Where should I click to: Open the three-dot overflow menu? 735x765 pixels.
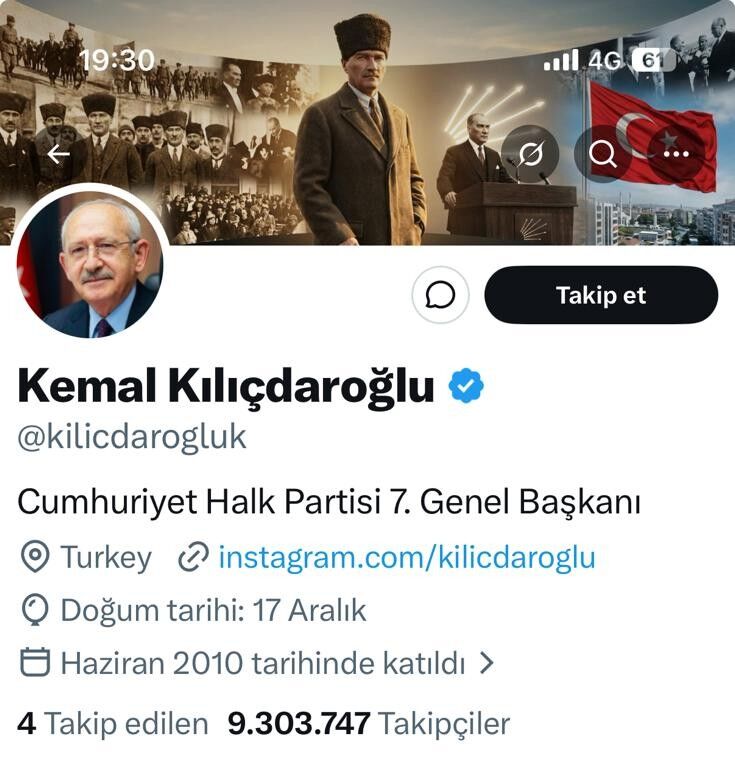676,155
